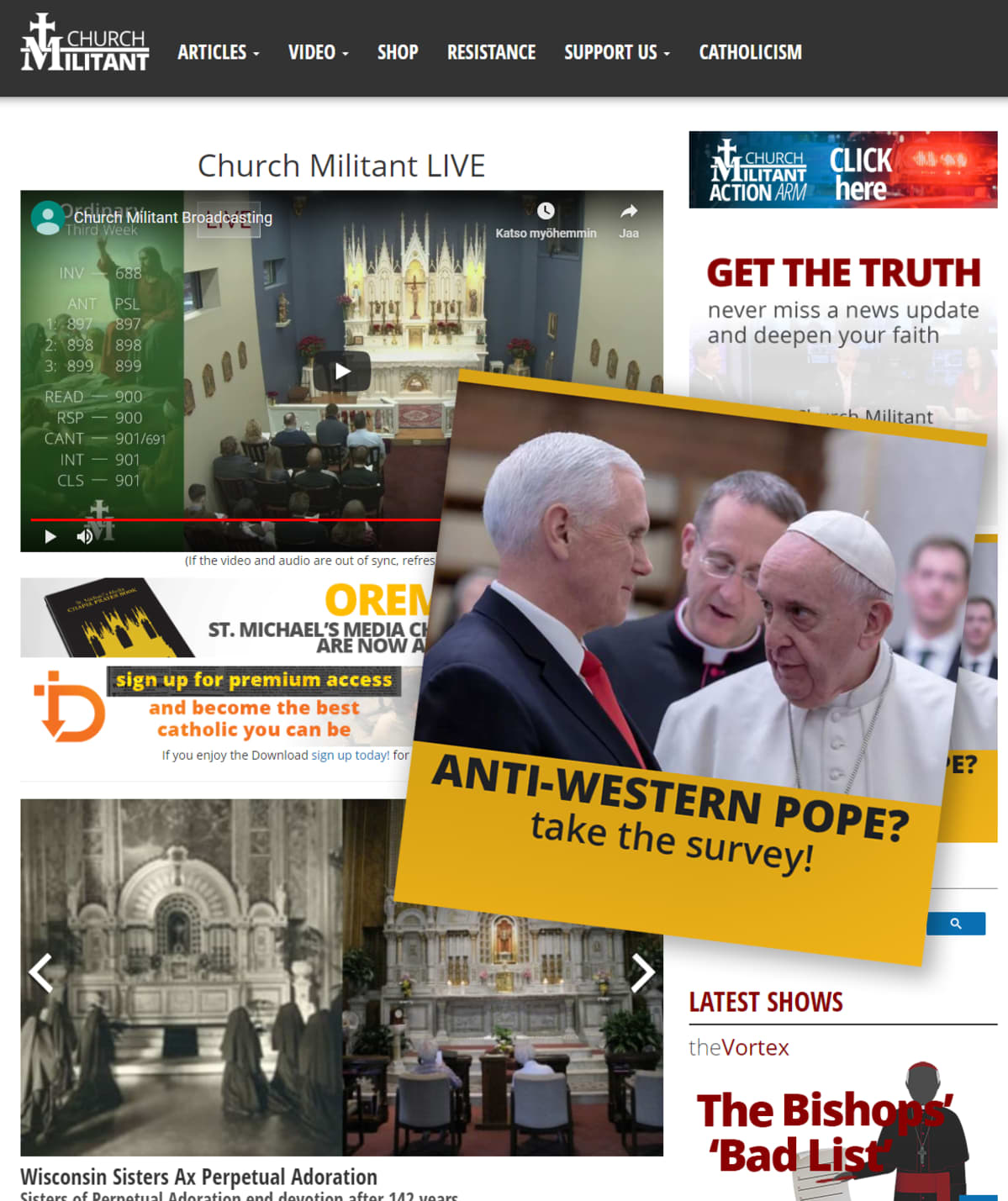Go to the Resistance section

pyautogui.click(x=491, y=52)
